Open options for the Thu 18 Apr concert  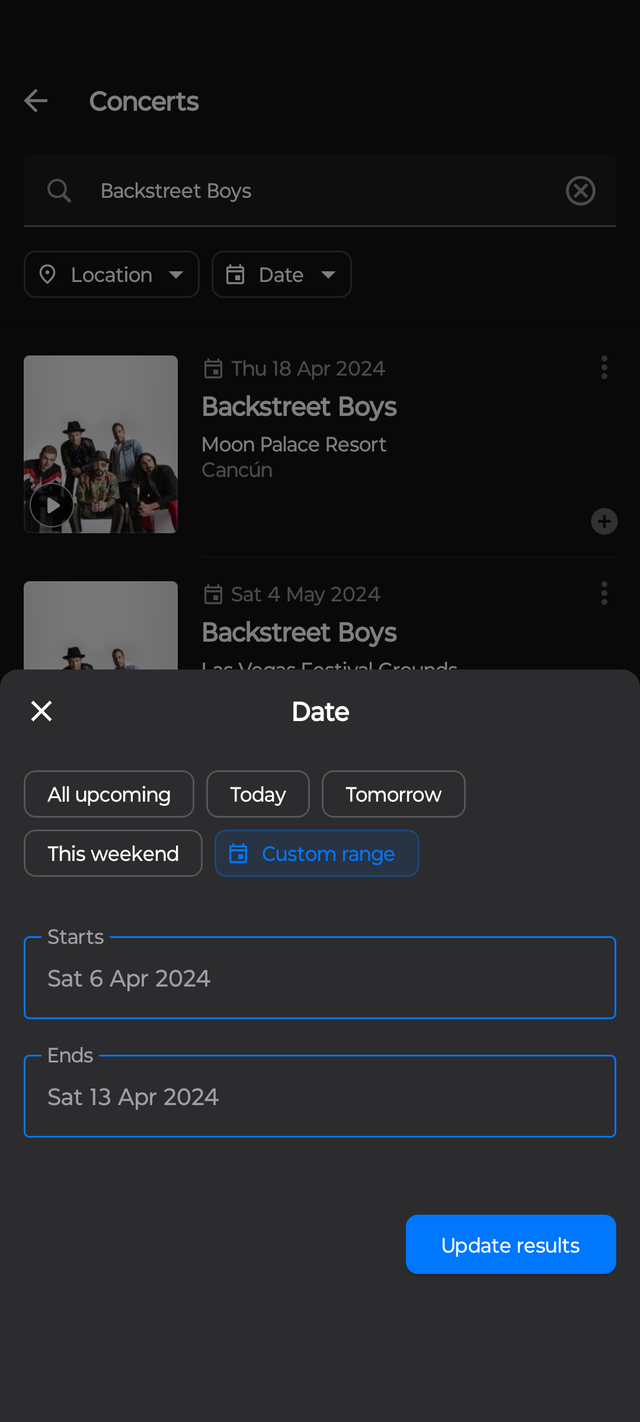pyautogui.click(x=604, y=368)
